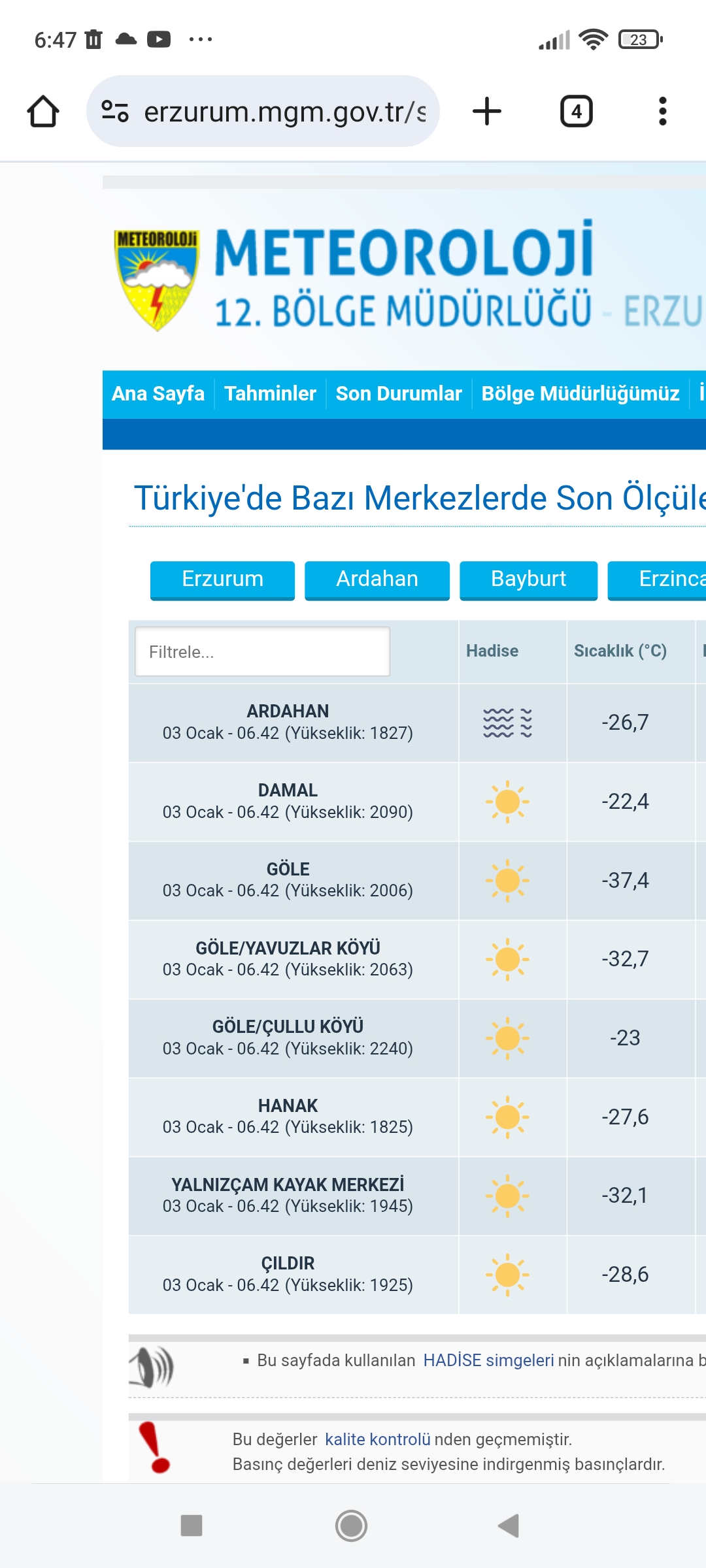Sort by Sıcaklık (°C) column header
Viewport: 706px width, 1568px height.
pyautogui.click(x=620, y=651)
